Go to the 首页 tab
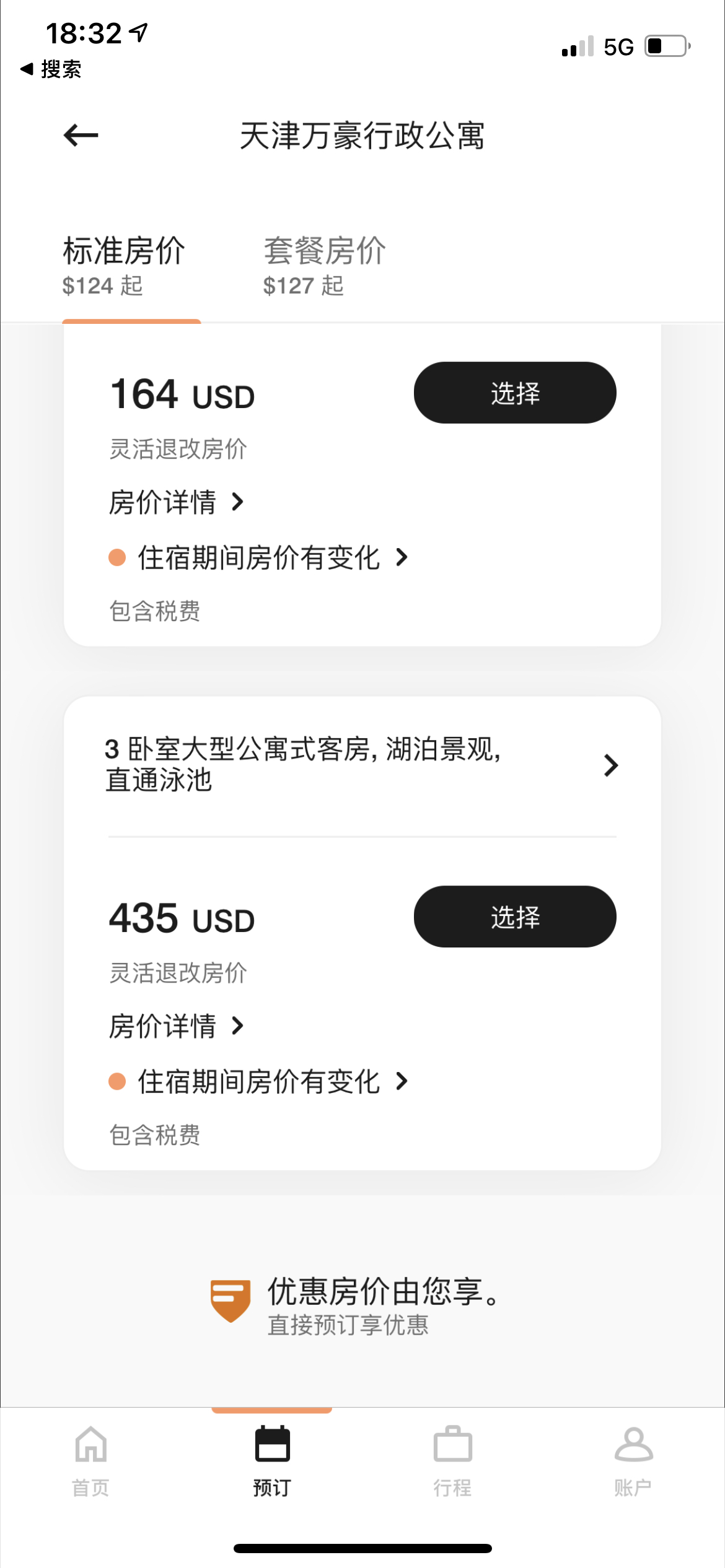The image size is (725, 1568). pos(91,1460)
